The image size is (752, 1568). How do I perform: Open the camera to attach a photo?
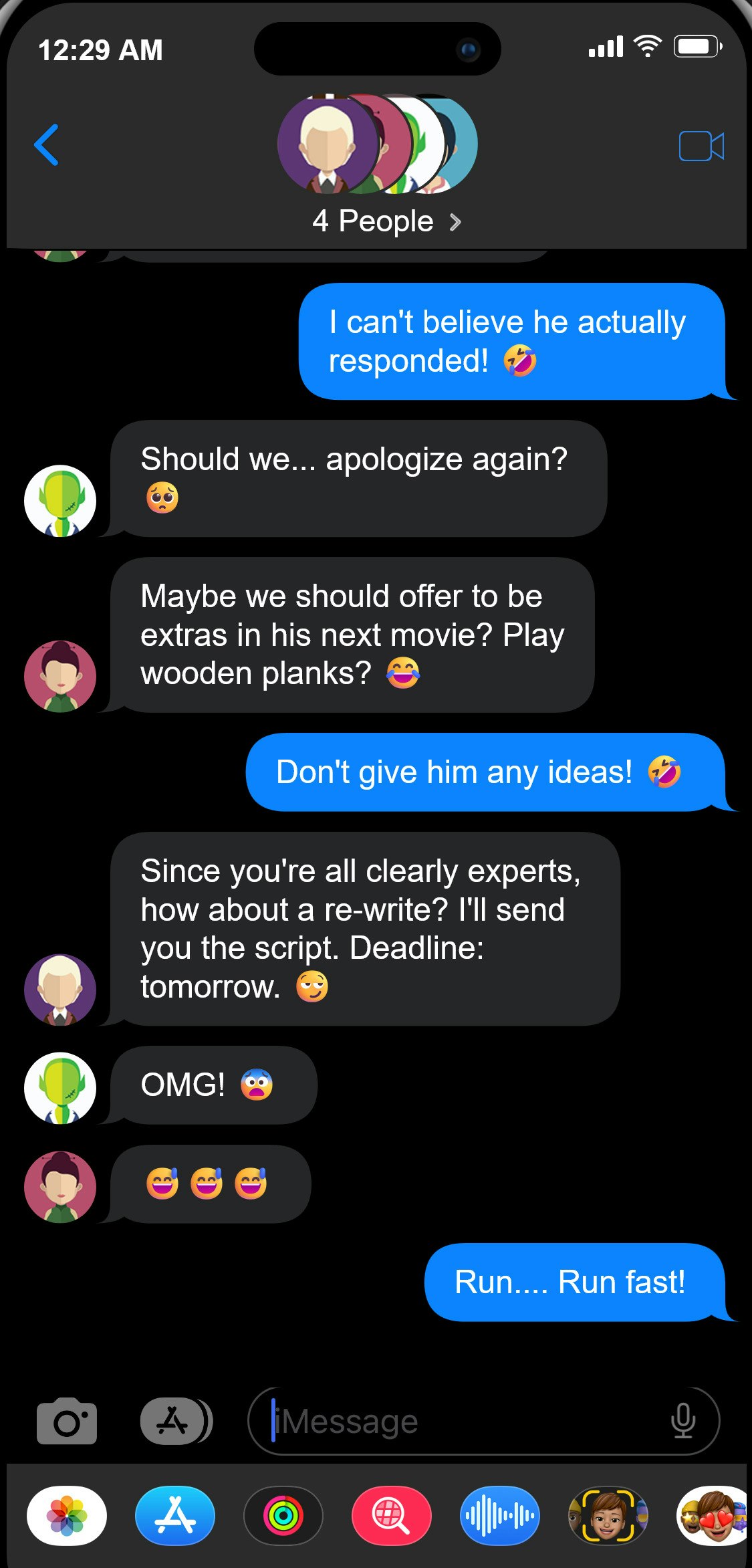[67, 1420]
